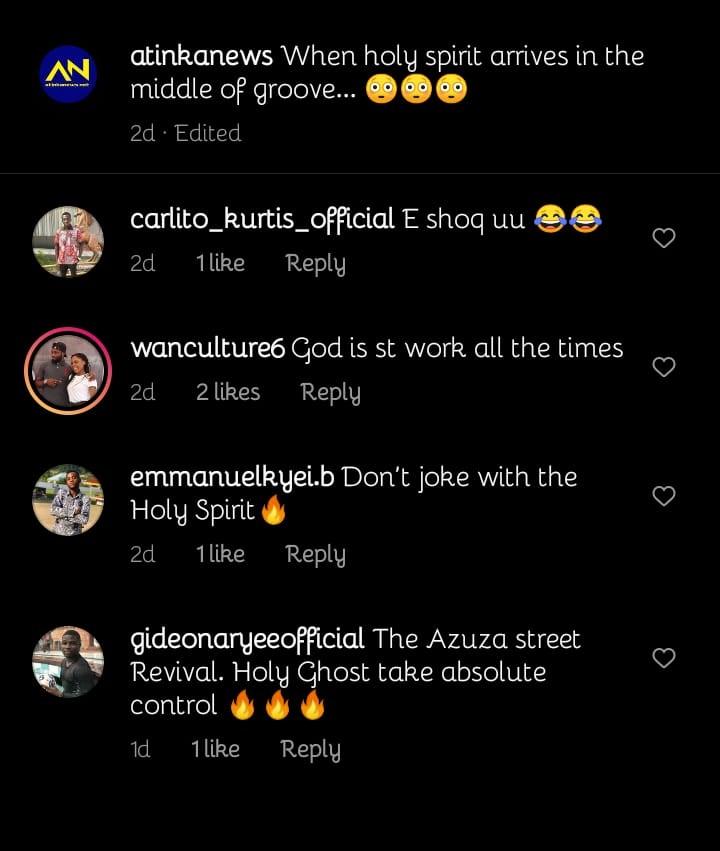This screenshot has height=851, width=720.
Task: Open emmanuelkyei.b's profile picture
Action: pos(68,500)
